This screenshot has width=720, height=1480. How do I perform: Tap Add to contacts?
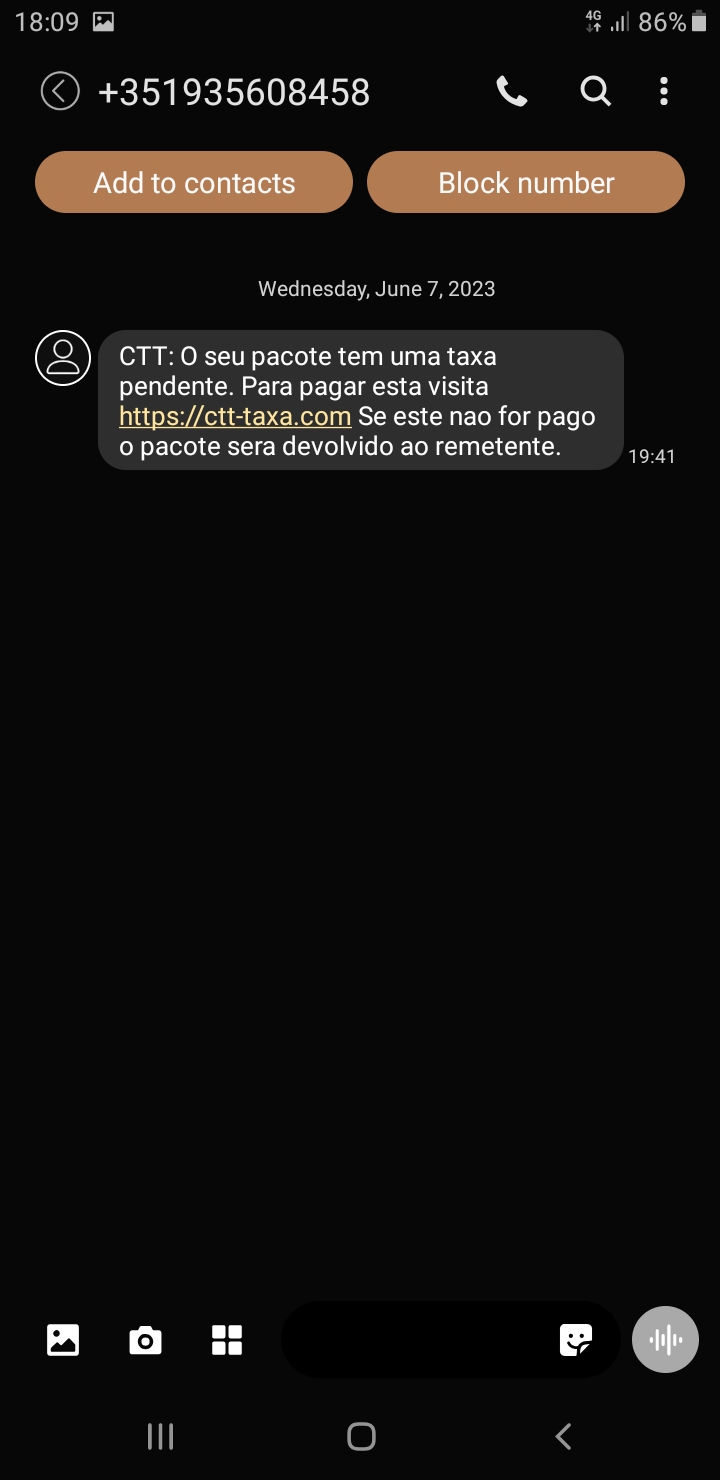point(194,183)
